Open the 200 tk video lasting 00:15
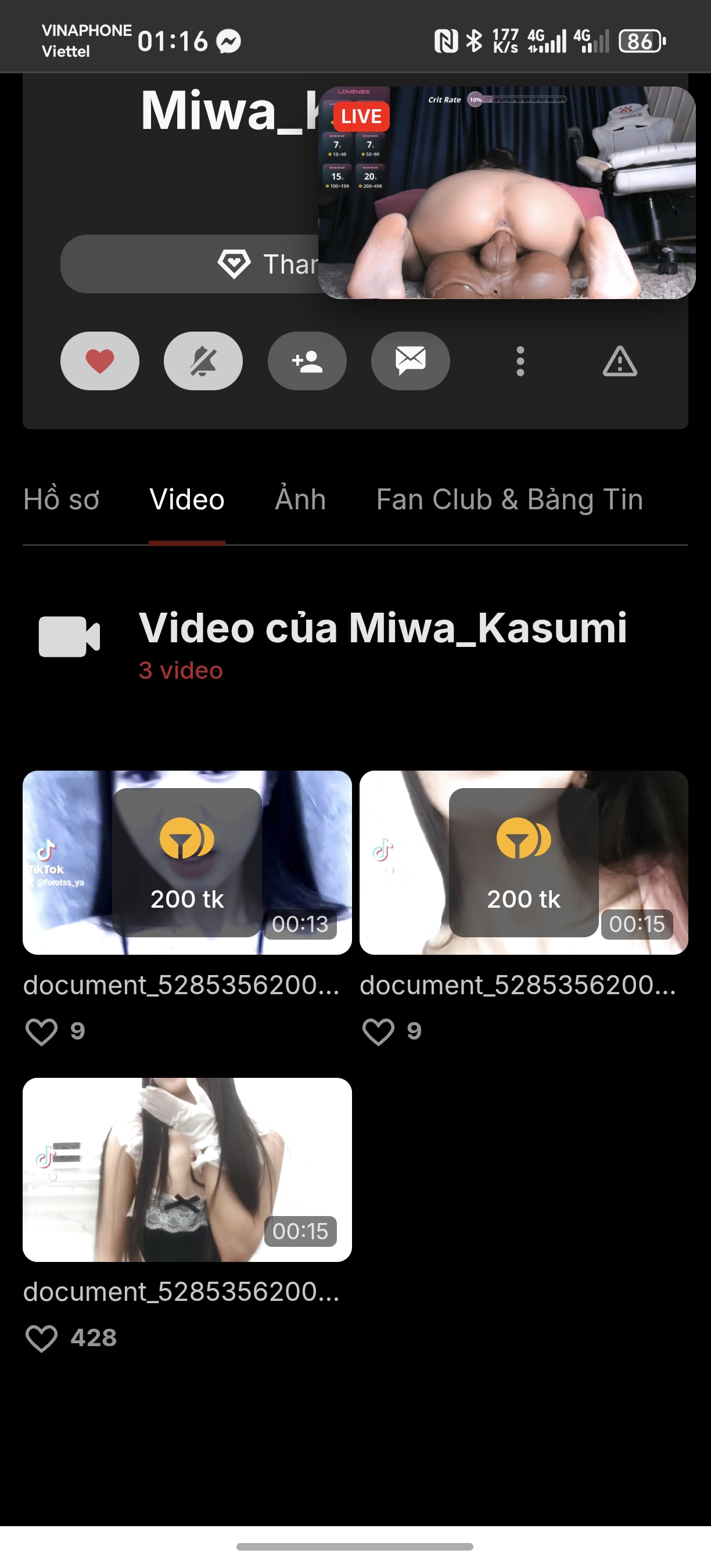This screenshot has height=1568, width=711. (x=523, y=862)
